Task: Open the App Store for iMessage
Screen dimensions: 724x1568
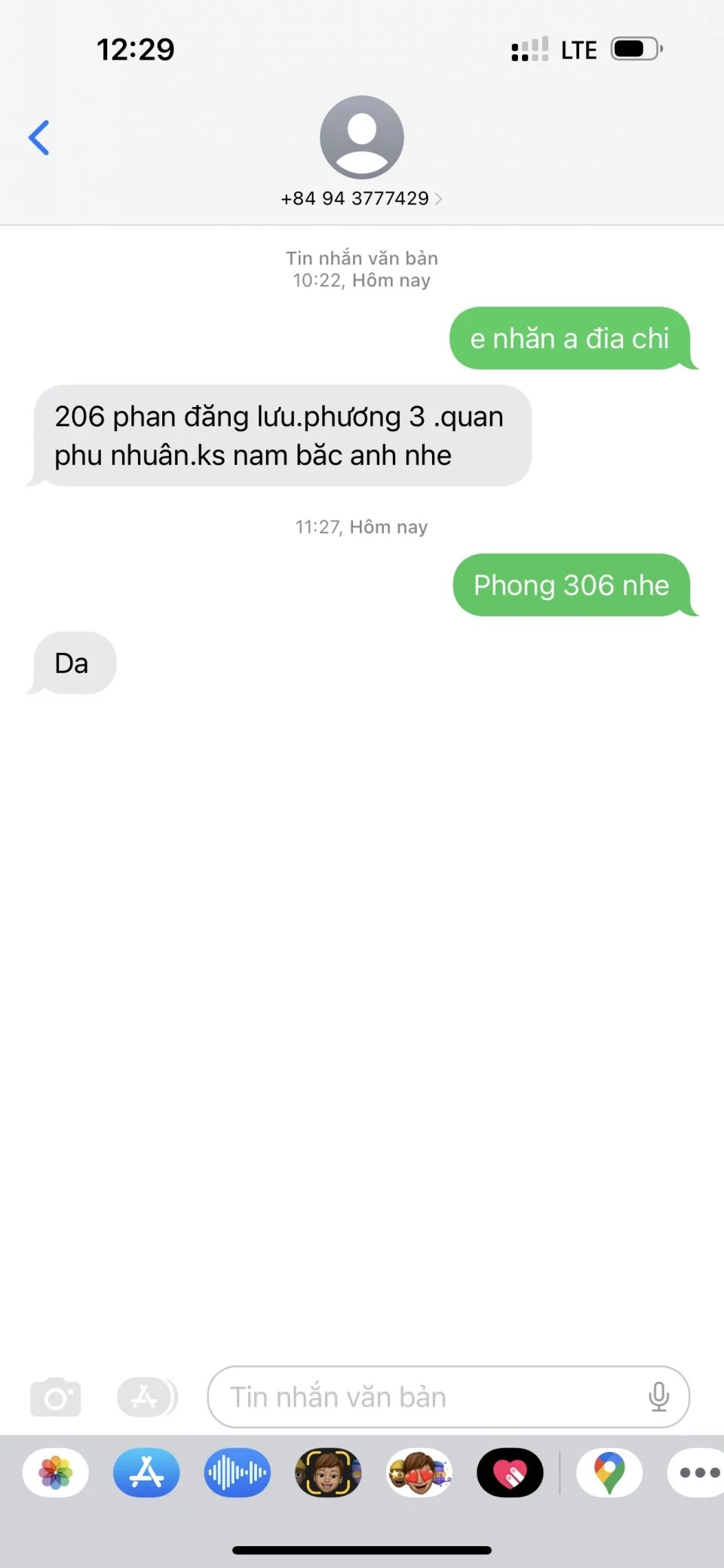Action: point(146,1472)
